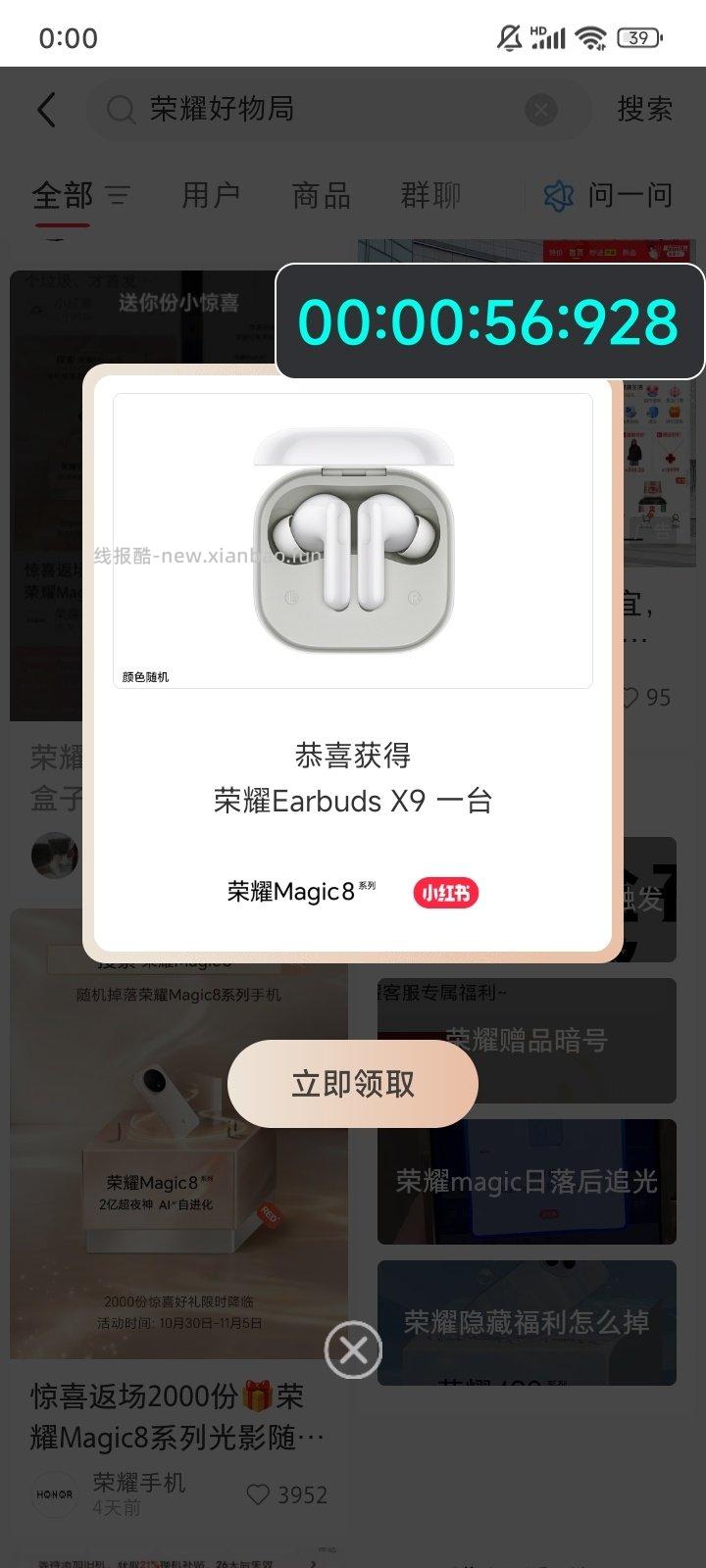Like the post showing 95 hearts
706x1568 pixels.
pyautogui.click(x=630, y=698)
